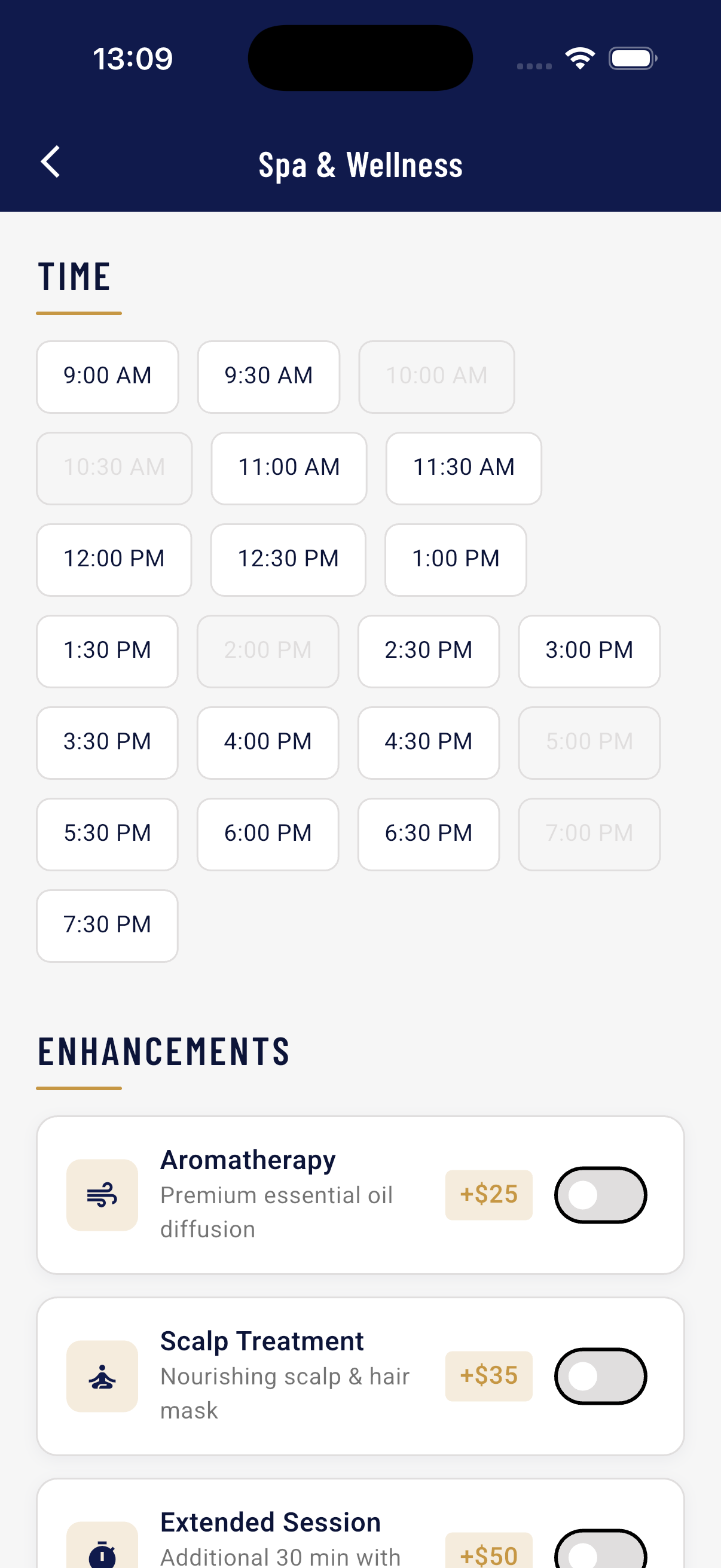Select the 12:30 PM booking time
The height and width of the screenshot is (1568, 721).
(x=288, y=559)
